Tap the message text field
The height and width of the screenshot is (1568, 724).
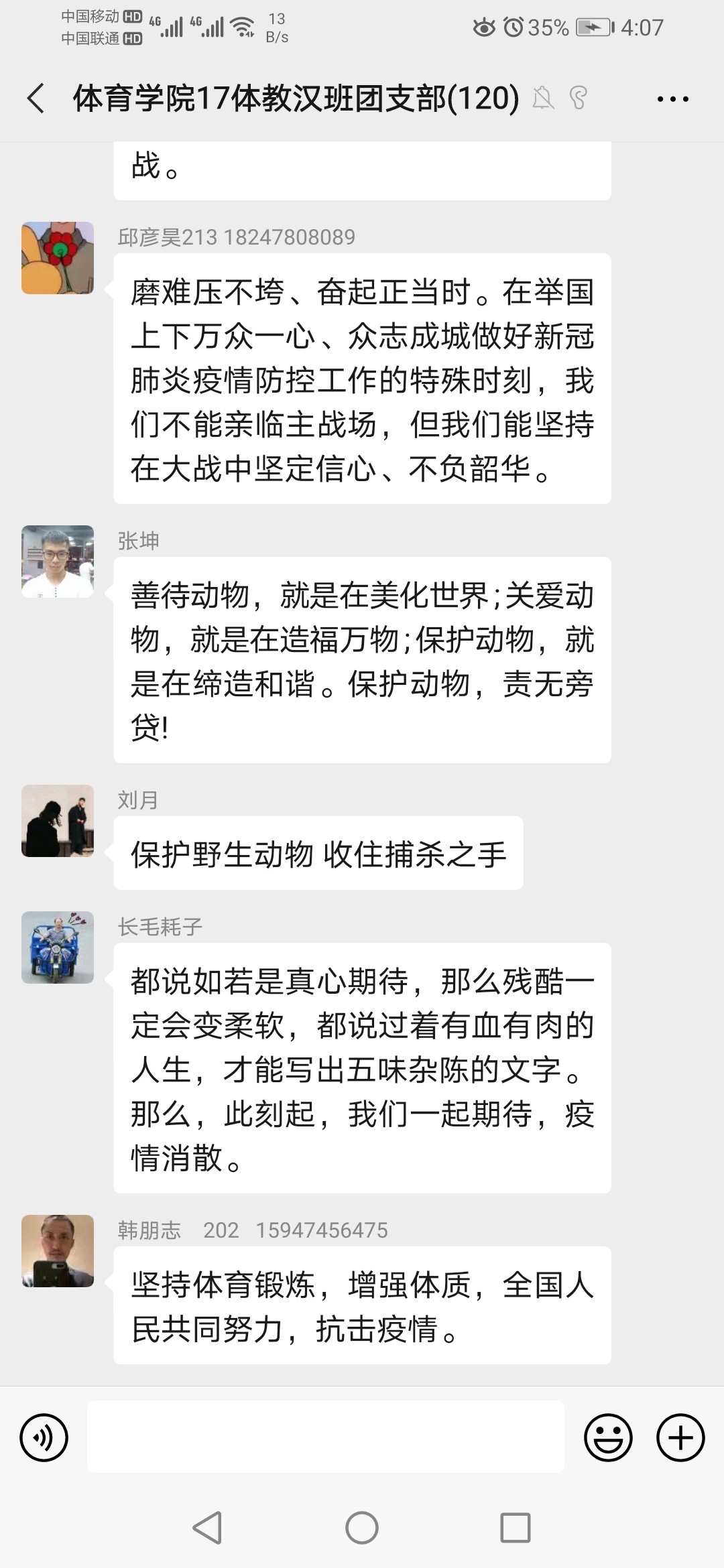click(326, 1437)
